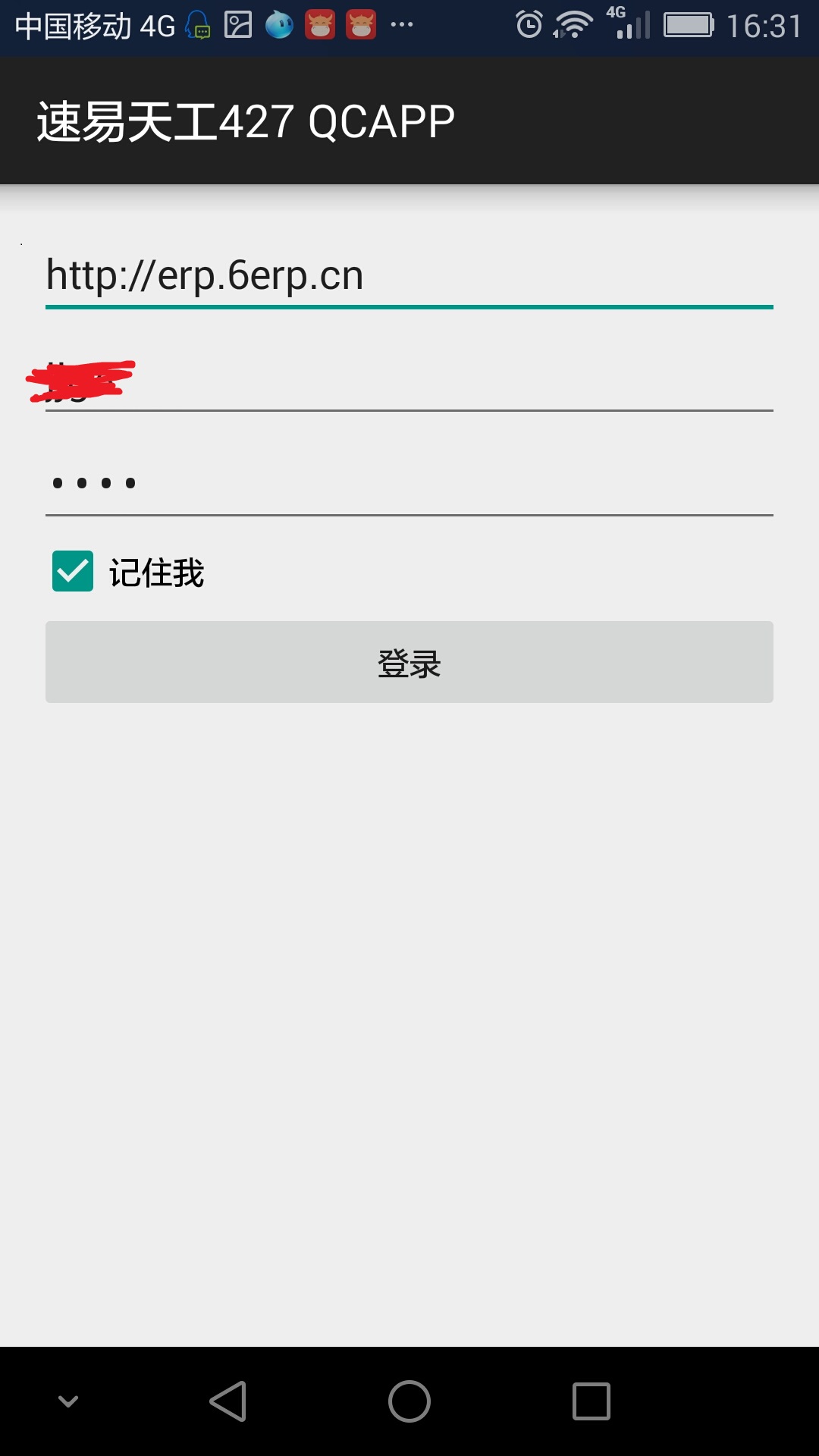
Task: Hide the navigation bar with the down chevron
Action: pyautogui.click(x=68, y=1401)
